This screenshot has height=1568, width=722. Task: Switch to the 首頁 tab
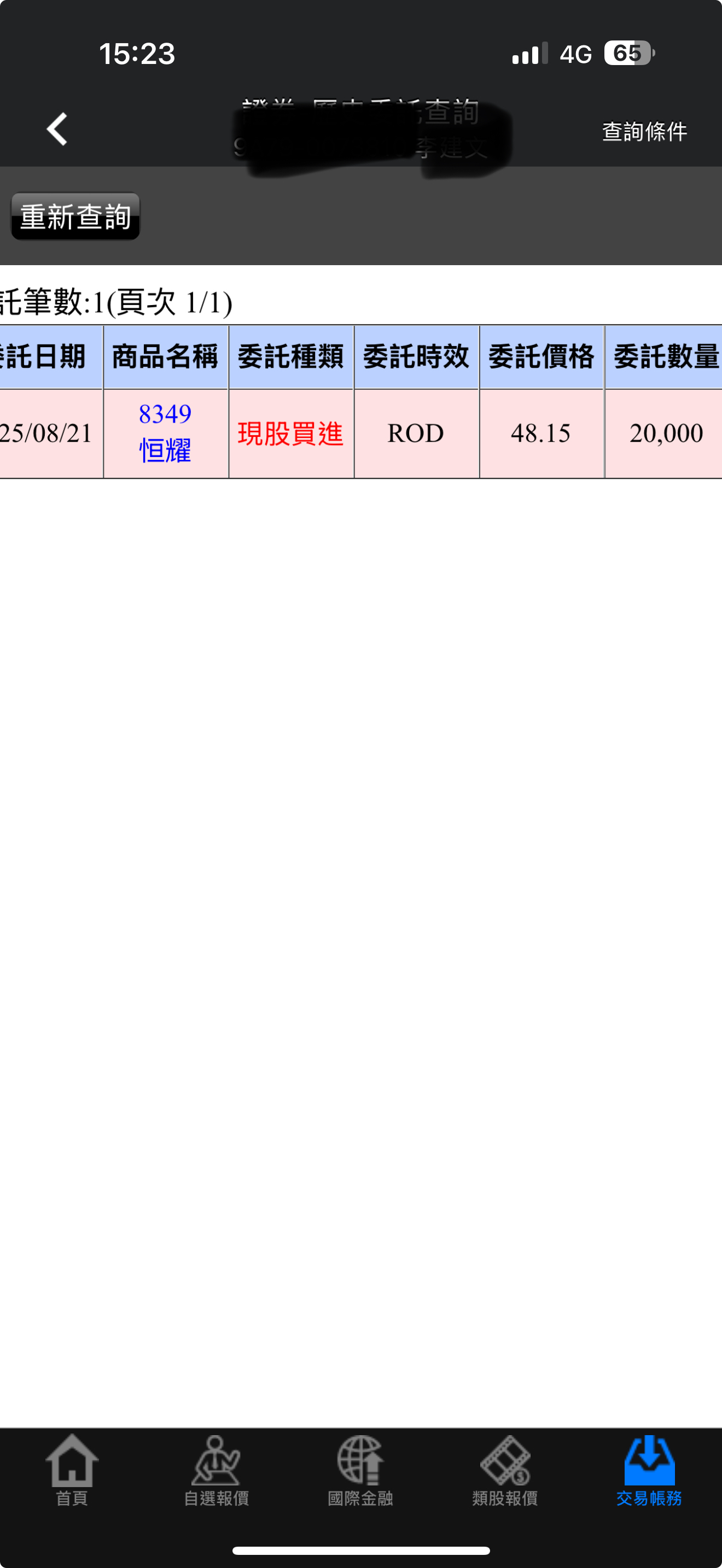pyautogui.click(x=72, y=1471)
